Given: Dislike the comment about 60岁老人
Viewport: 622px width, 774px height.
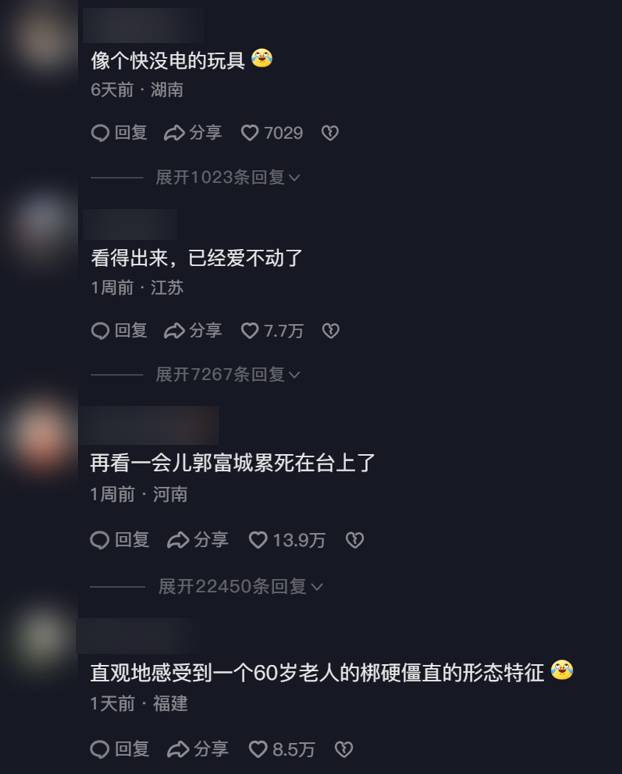Looking at the screenshot, I should 343,749.
